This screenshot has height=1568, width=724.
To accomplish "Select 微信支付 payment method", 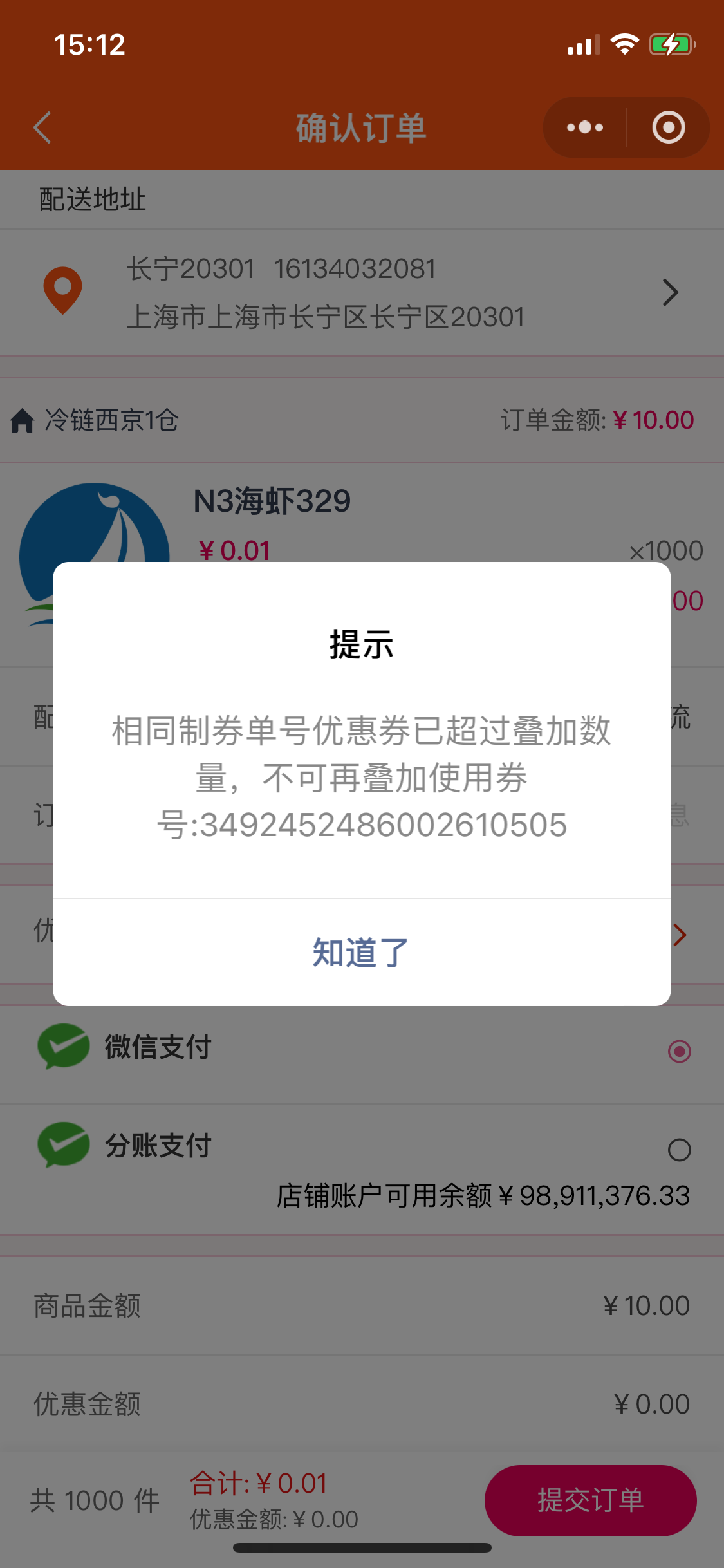I will coord(679,1051).
